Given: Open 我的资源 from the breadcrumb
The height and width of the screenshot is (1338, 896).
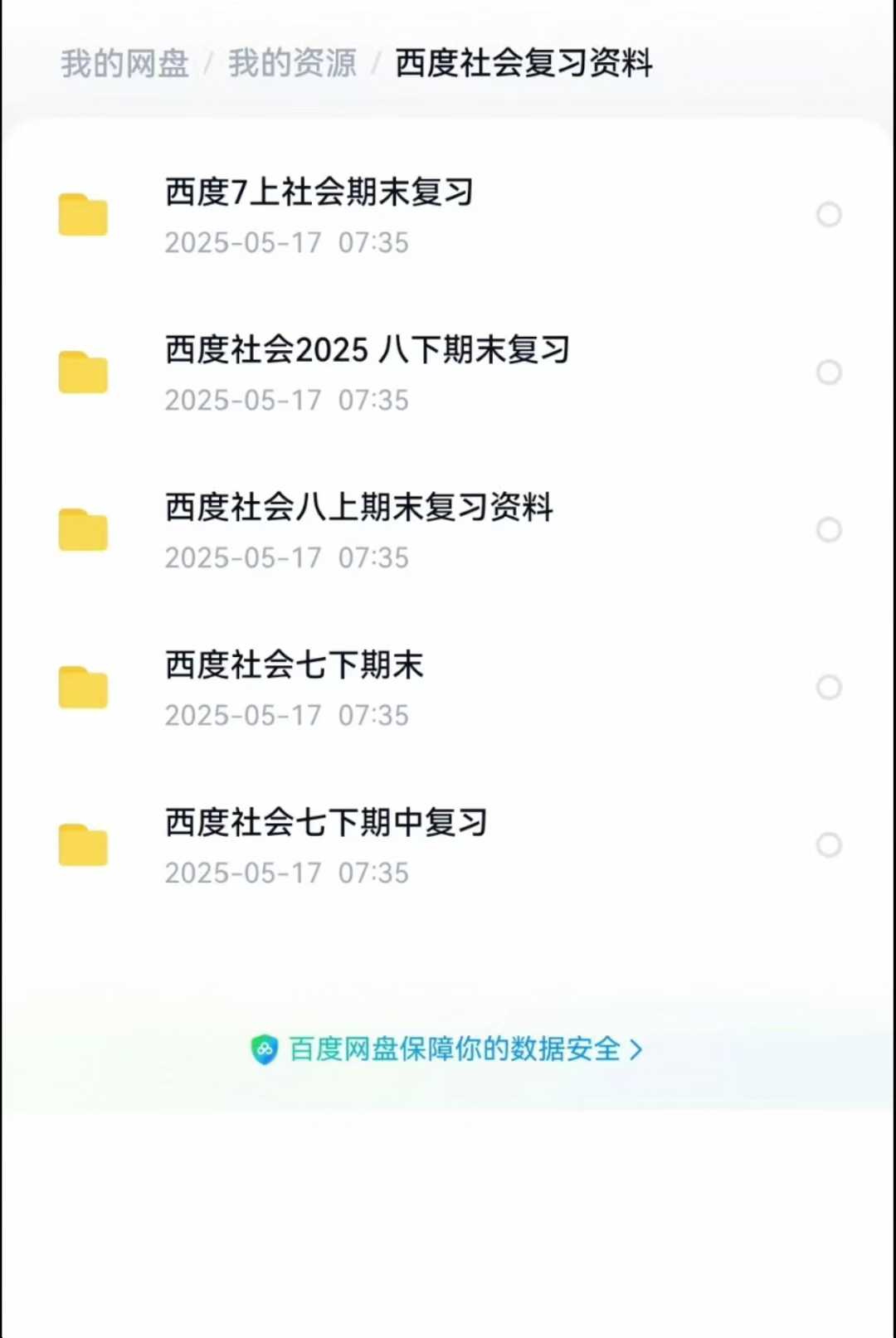Looking at the screenshot, I should 291,62.
